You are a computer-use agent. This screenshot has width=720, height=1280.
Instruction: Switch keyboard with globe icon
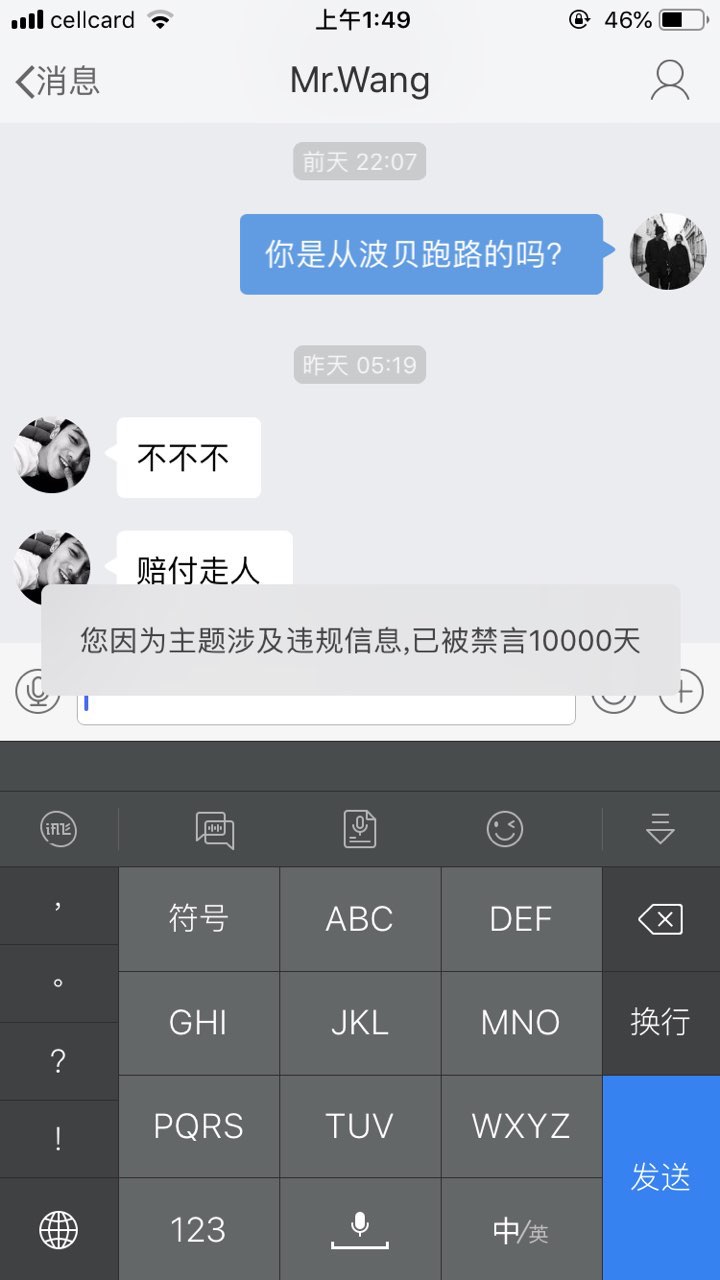tap(58, 1229)
